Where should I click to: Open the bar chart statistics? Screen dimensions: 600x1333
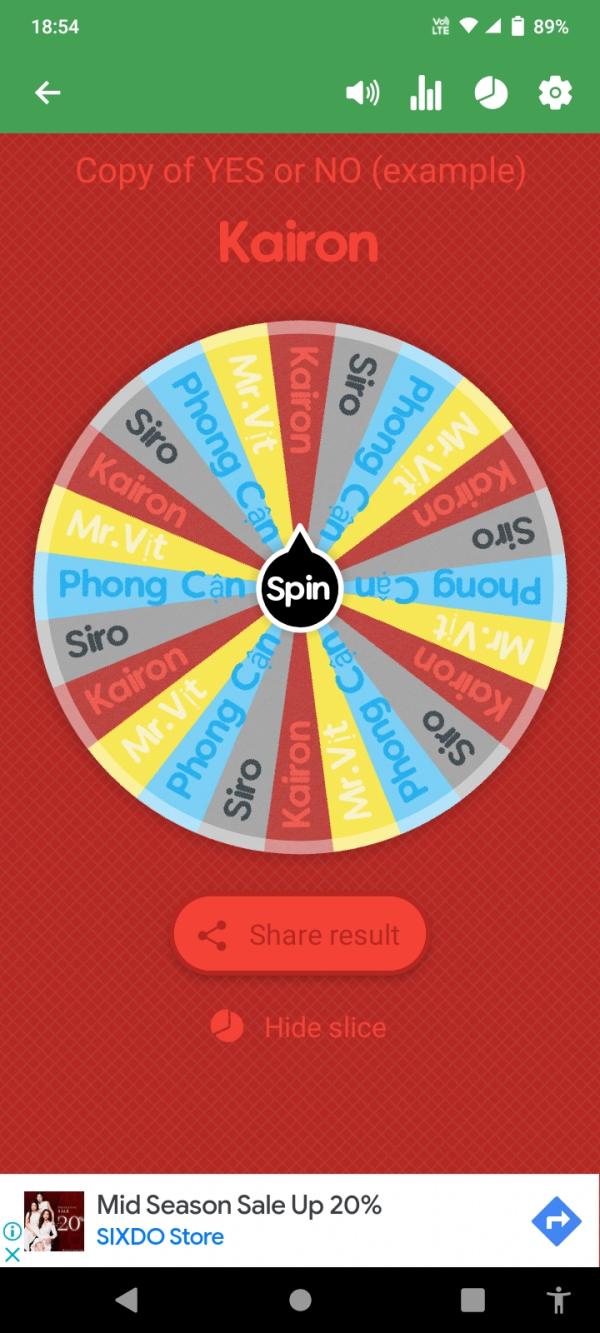[x=425, y=93]
